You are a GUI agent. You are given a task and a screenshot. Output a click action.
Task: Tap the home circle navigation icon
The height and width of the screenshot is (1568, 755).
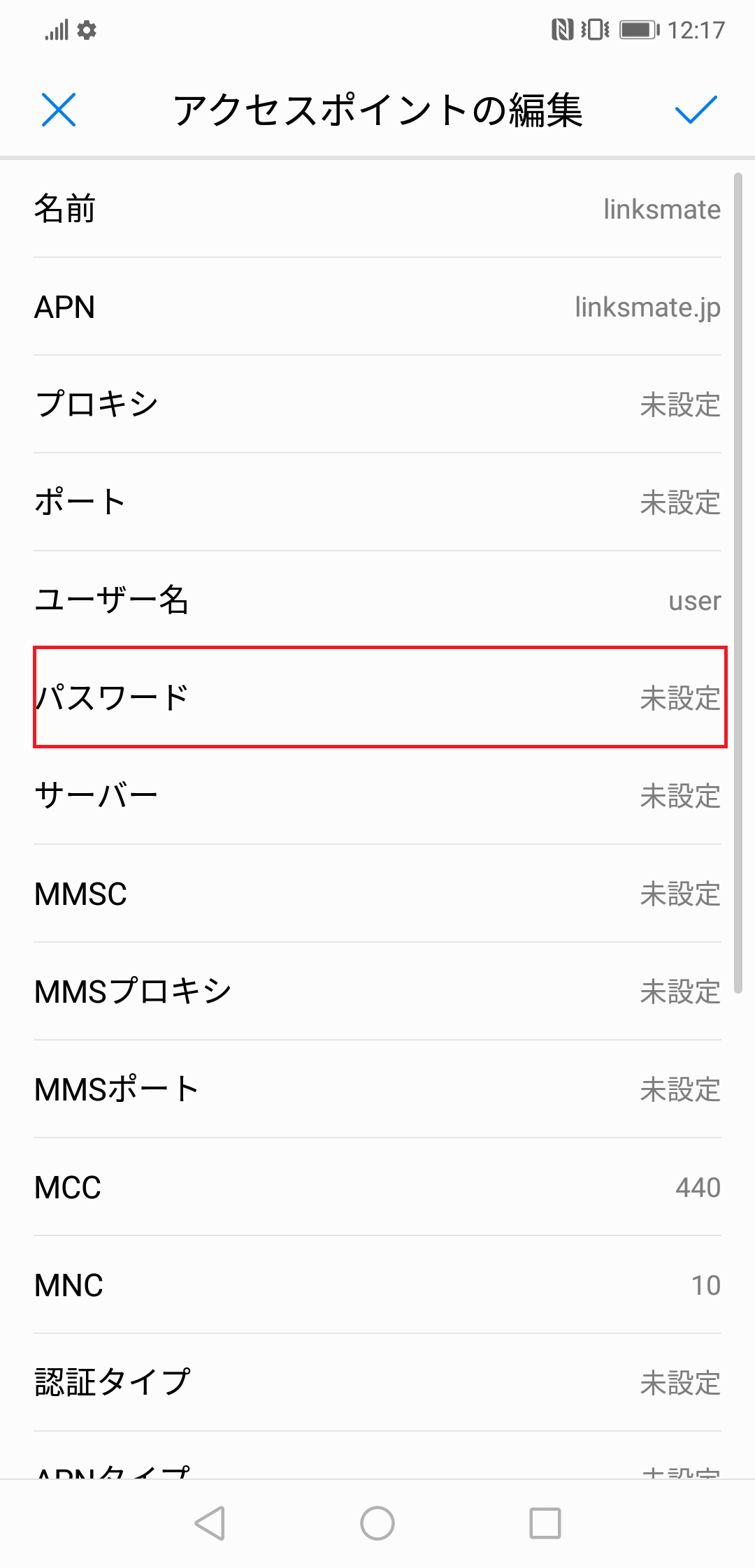[377, 1523]
